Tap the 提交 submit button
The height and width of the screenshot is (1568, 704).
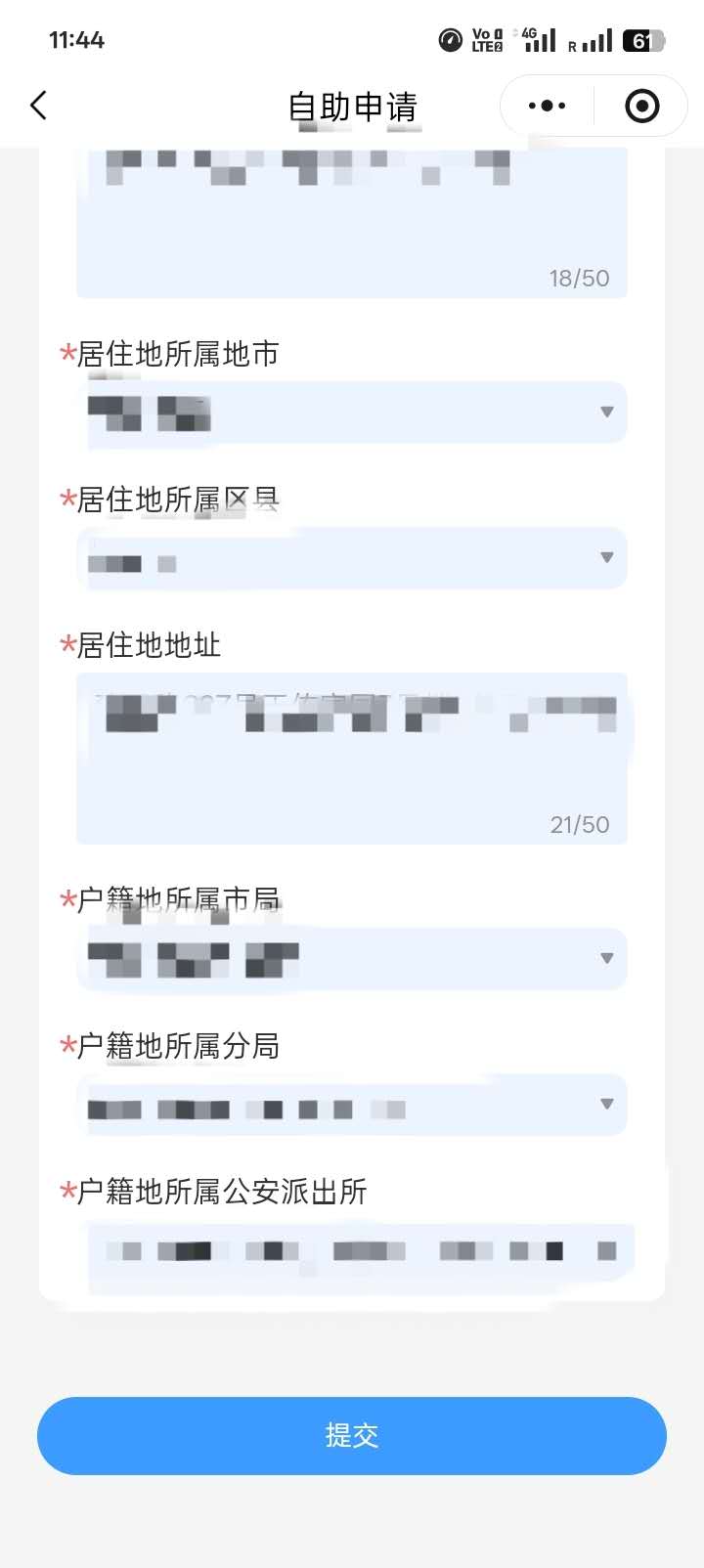coord(352,1435)
